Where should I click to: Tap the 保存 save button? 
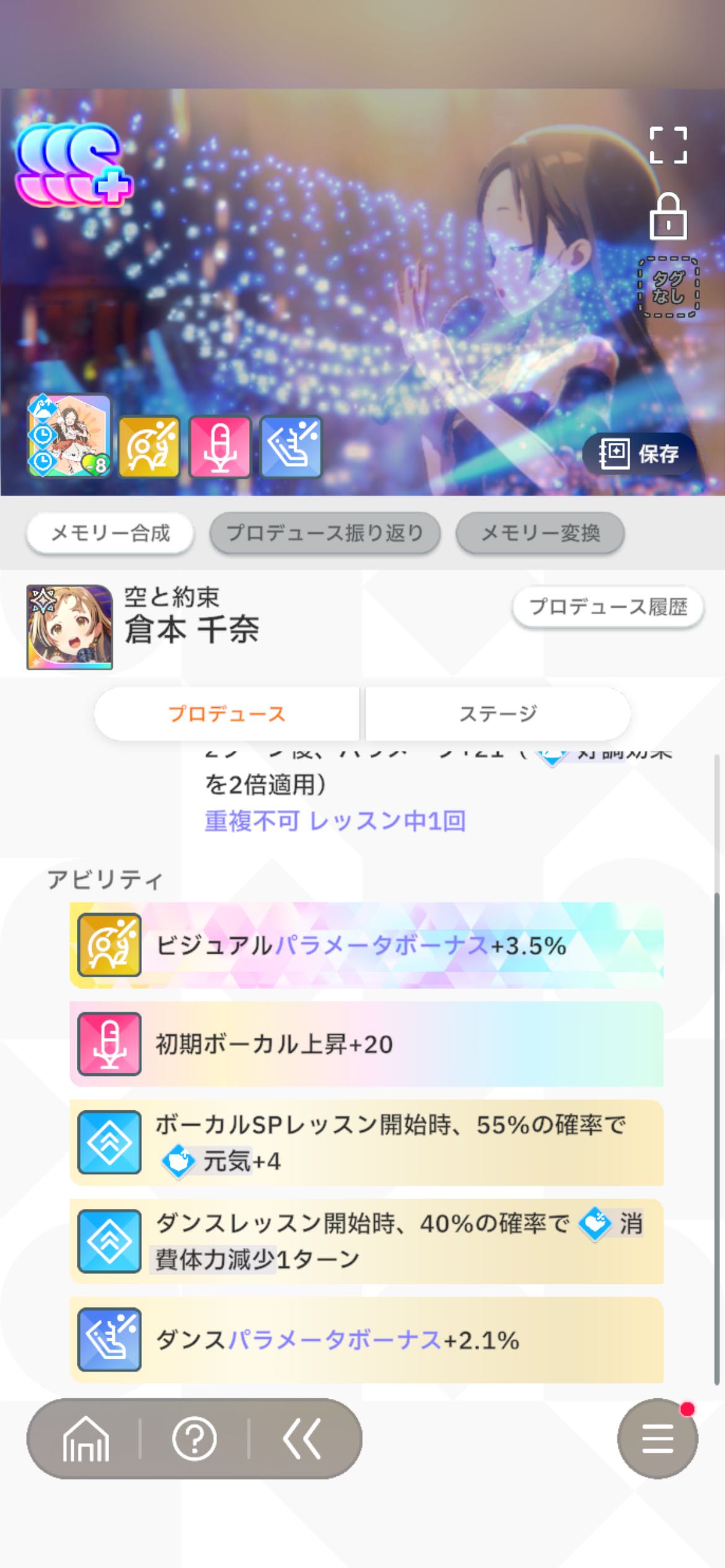[639, 454]
